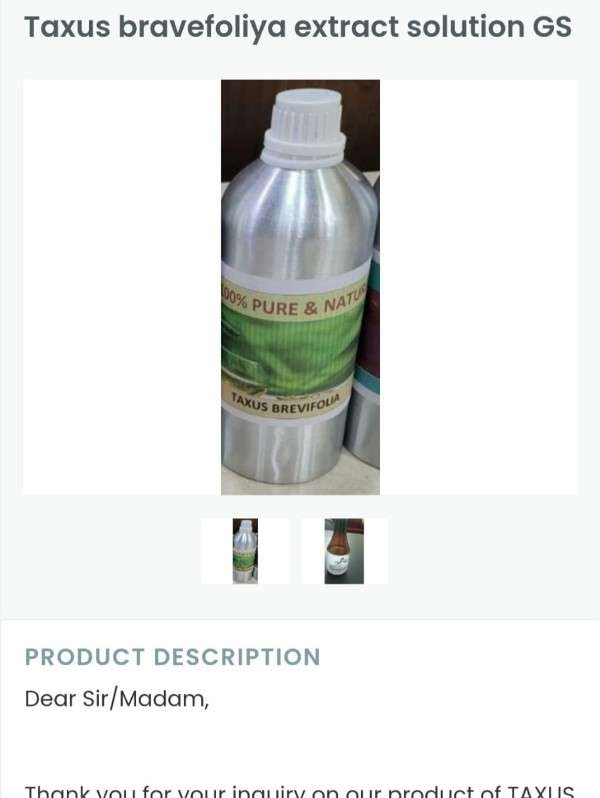This screenshot has width=600, height=798.
Task: View the dark bottle gallery thumbnail
Action: point(344,551)
